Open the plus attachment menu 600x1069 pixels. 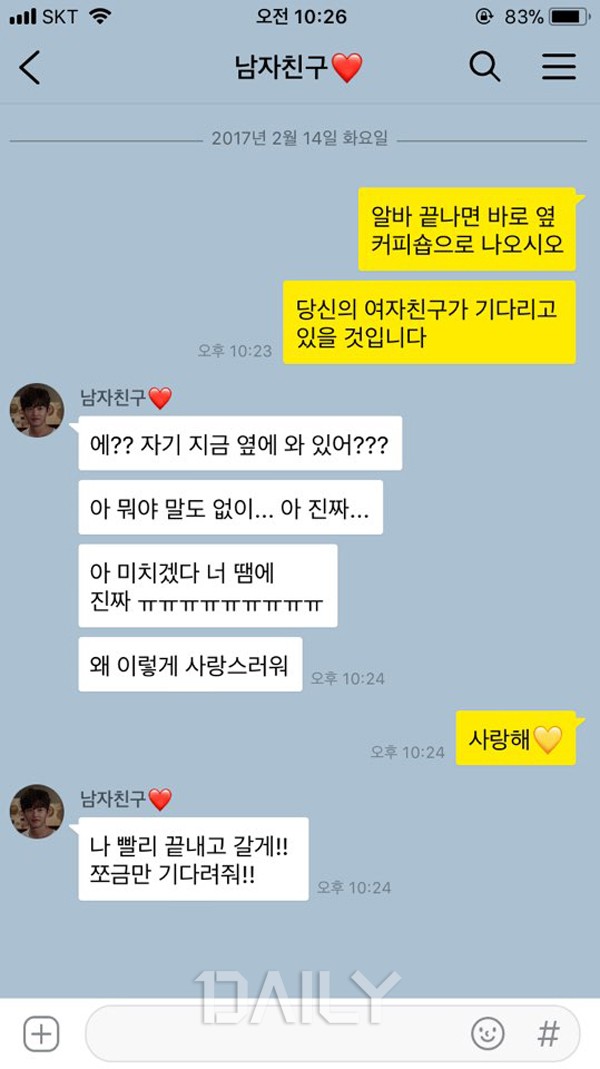point(42,1033)
